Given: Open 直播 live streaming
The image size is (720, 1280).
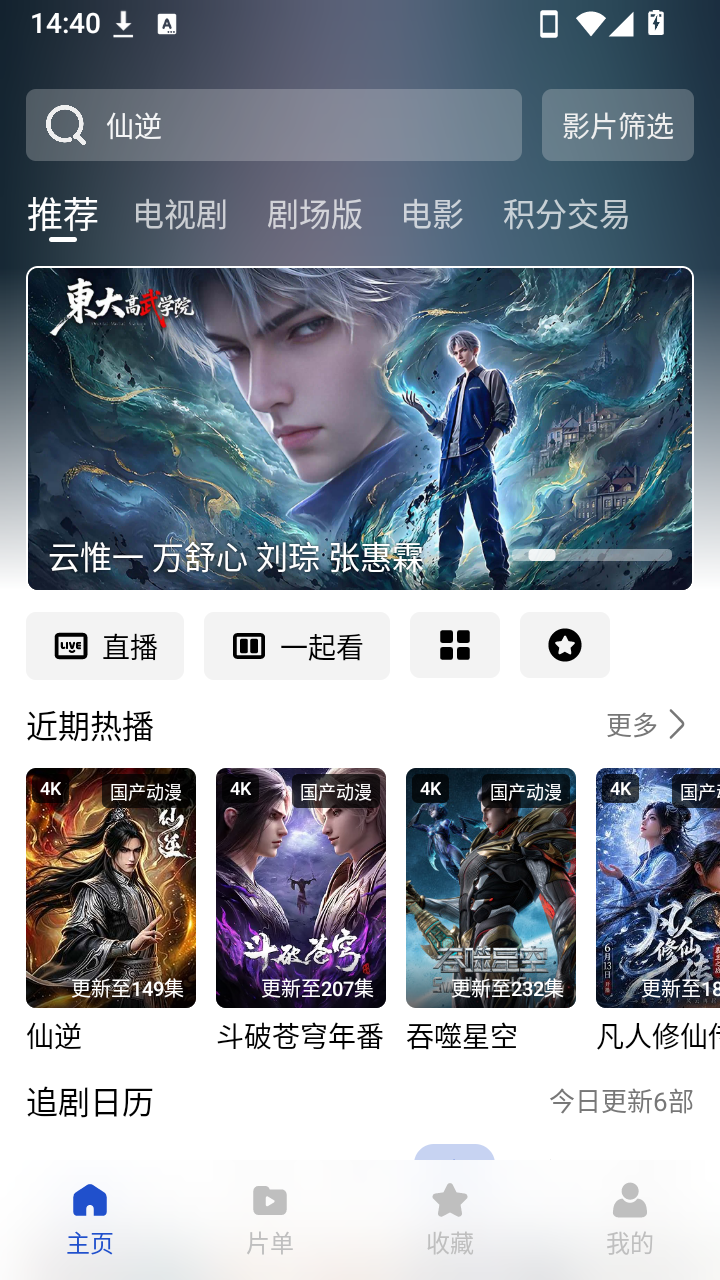Looking at the screenshot, I should click(x=105, y=646).
